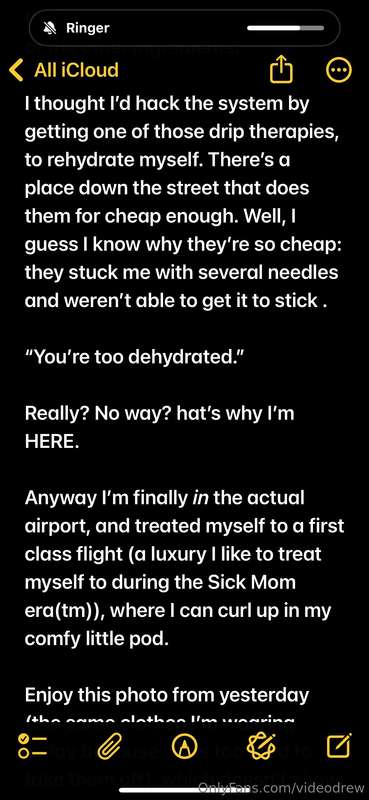Screen dimensions: 369x800
Task: Attach a file with the paperclip
Action: pyautogui.click(x=110, y=745)
